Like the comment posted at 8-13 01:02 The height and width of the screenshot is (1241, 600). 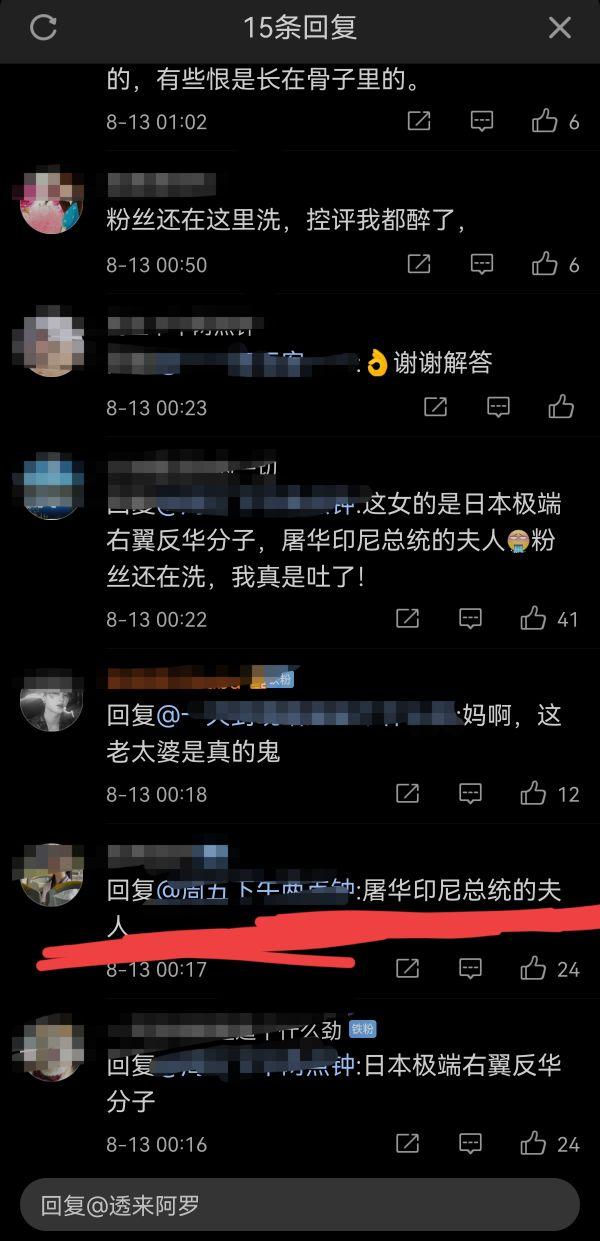coord(545,122)
